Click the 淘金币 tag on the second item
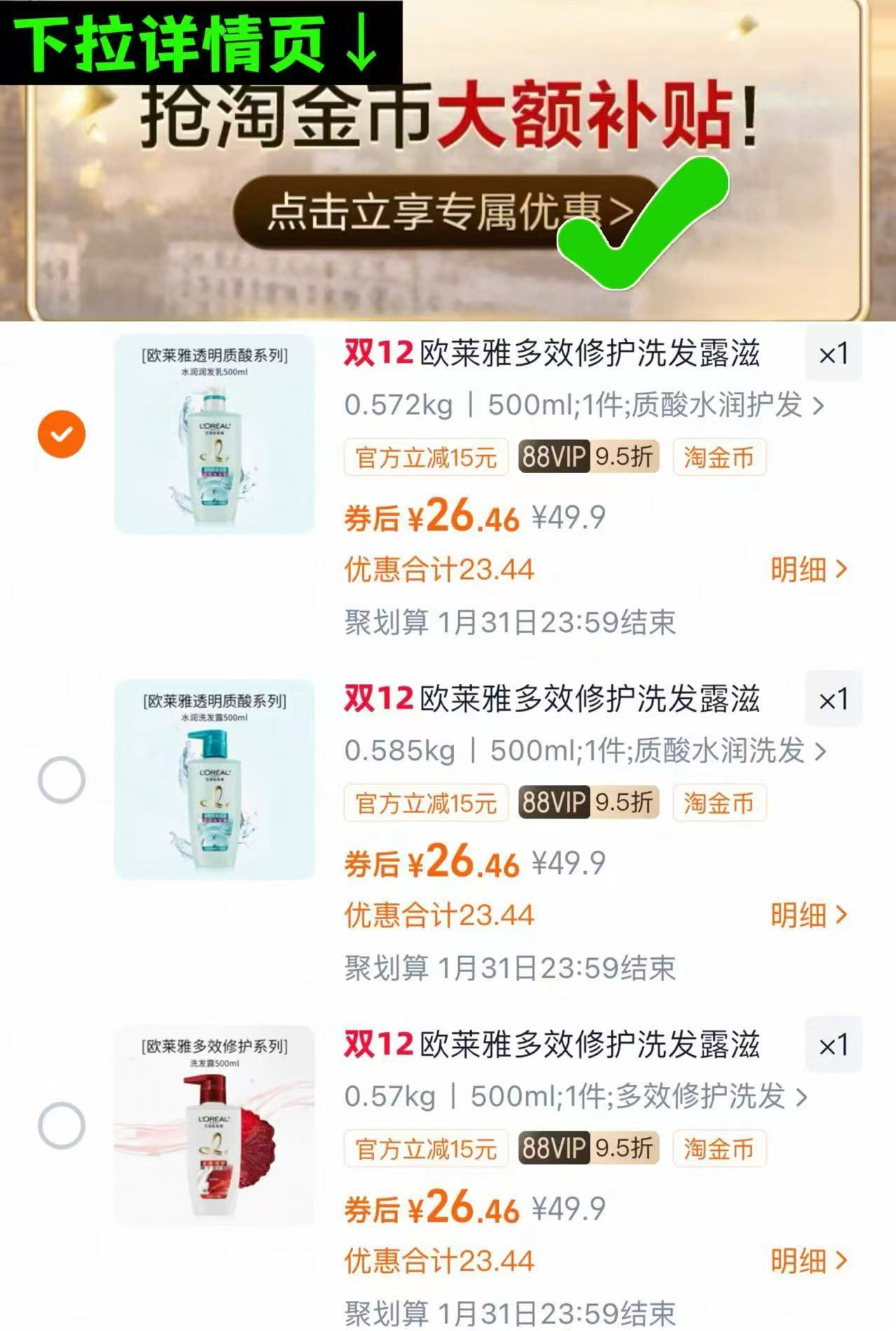 (x=717, y=804)
